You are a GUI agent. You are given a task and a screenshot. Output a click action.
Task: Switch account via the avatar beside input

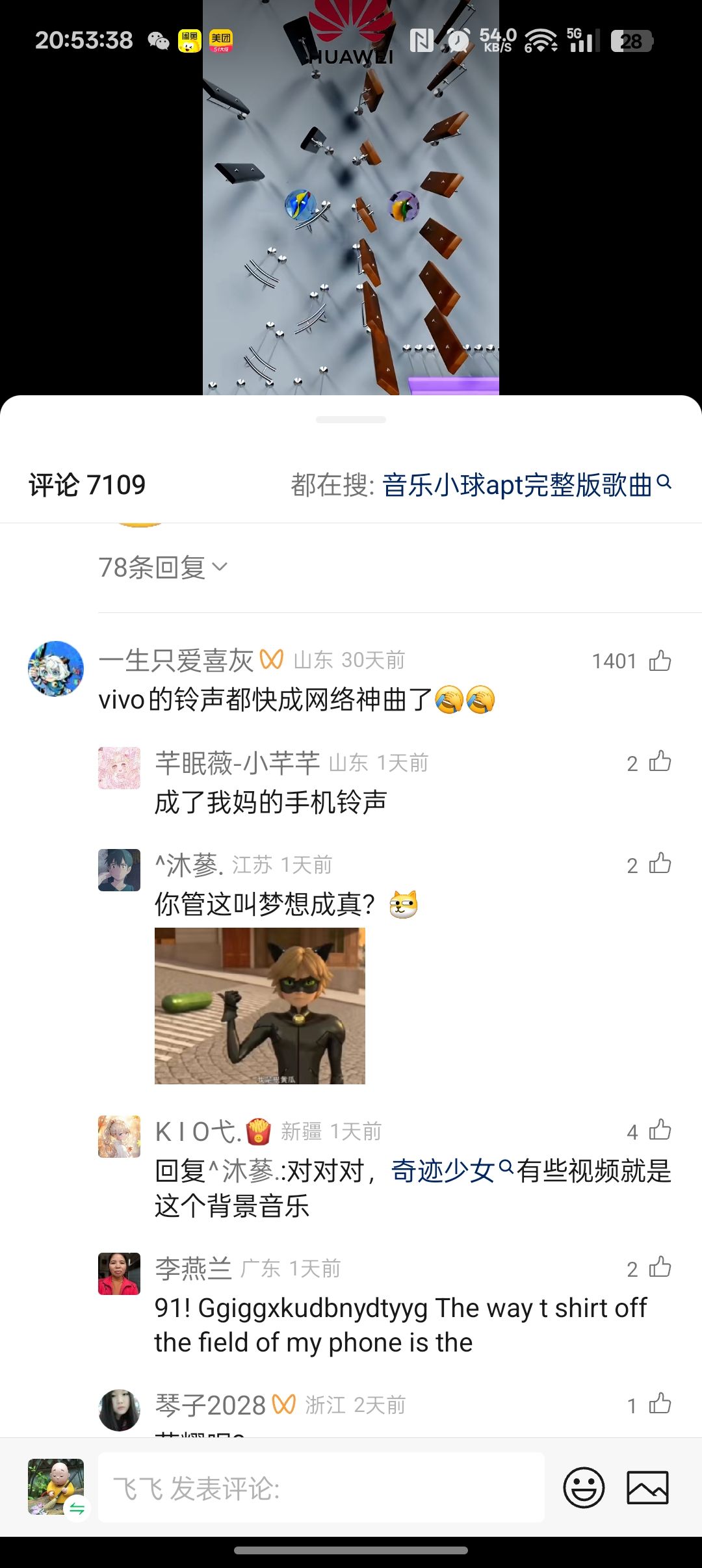coord(56,1487)
